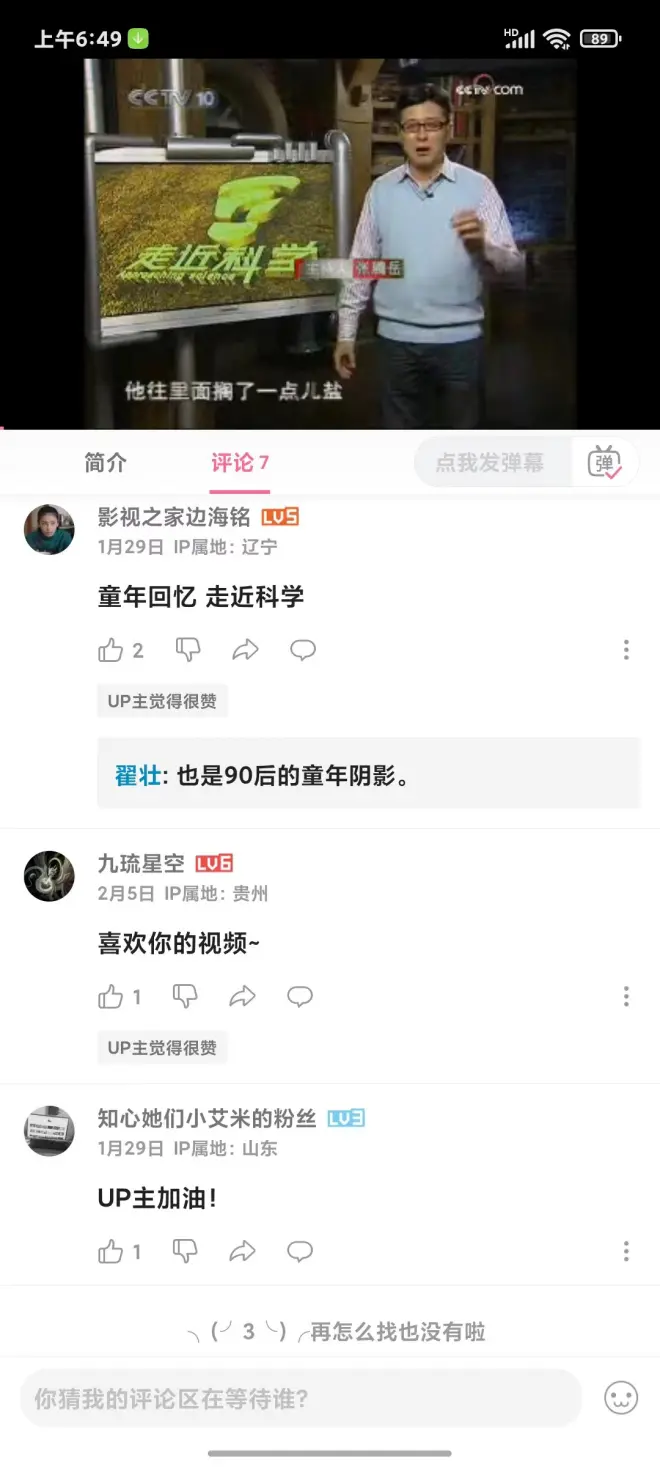Switch to the 简介 tab
The width and height of the screenshot is (660, 1467).
105,463
